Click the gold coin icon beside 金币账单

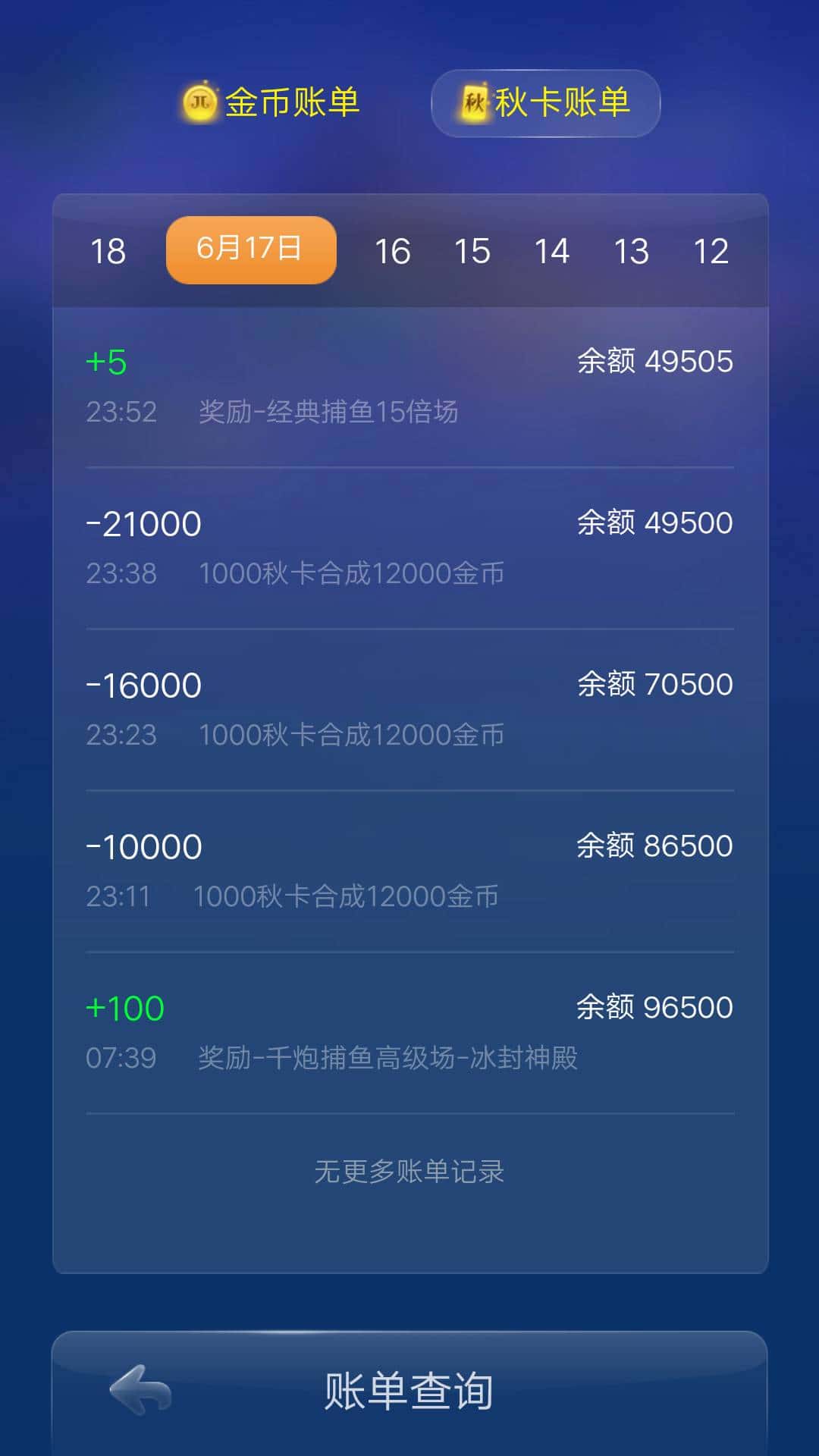pos(199,103)
